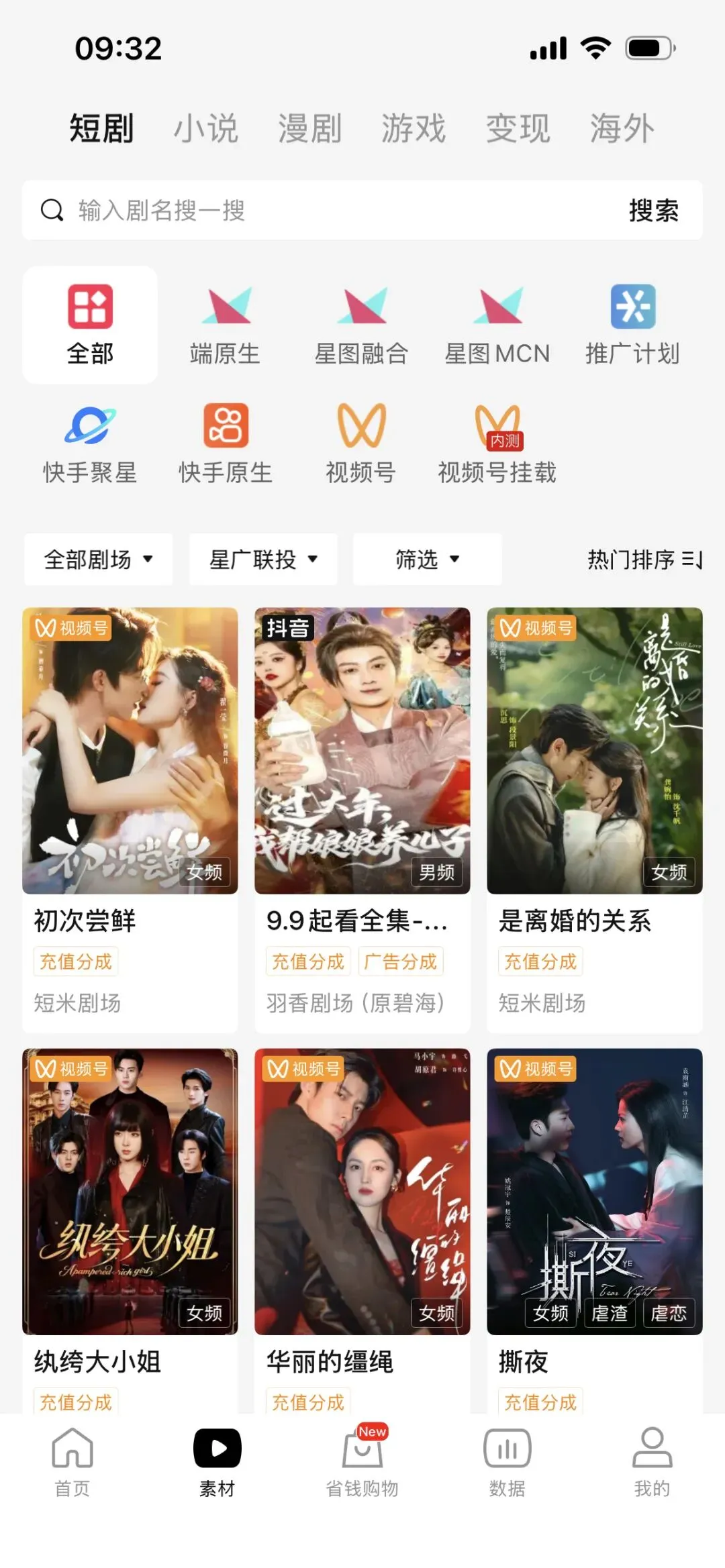
Task: Switch to the 我的 bottom tab
Action: tap(652, 1461)
